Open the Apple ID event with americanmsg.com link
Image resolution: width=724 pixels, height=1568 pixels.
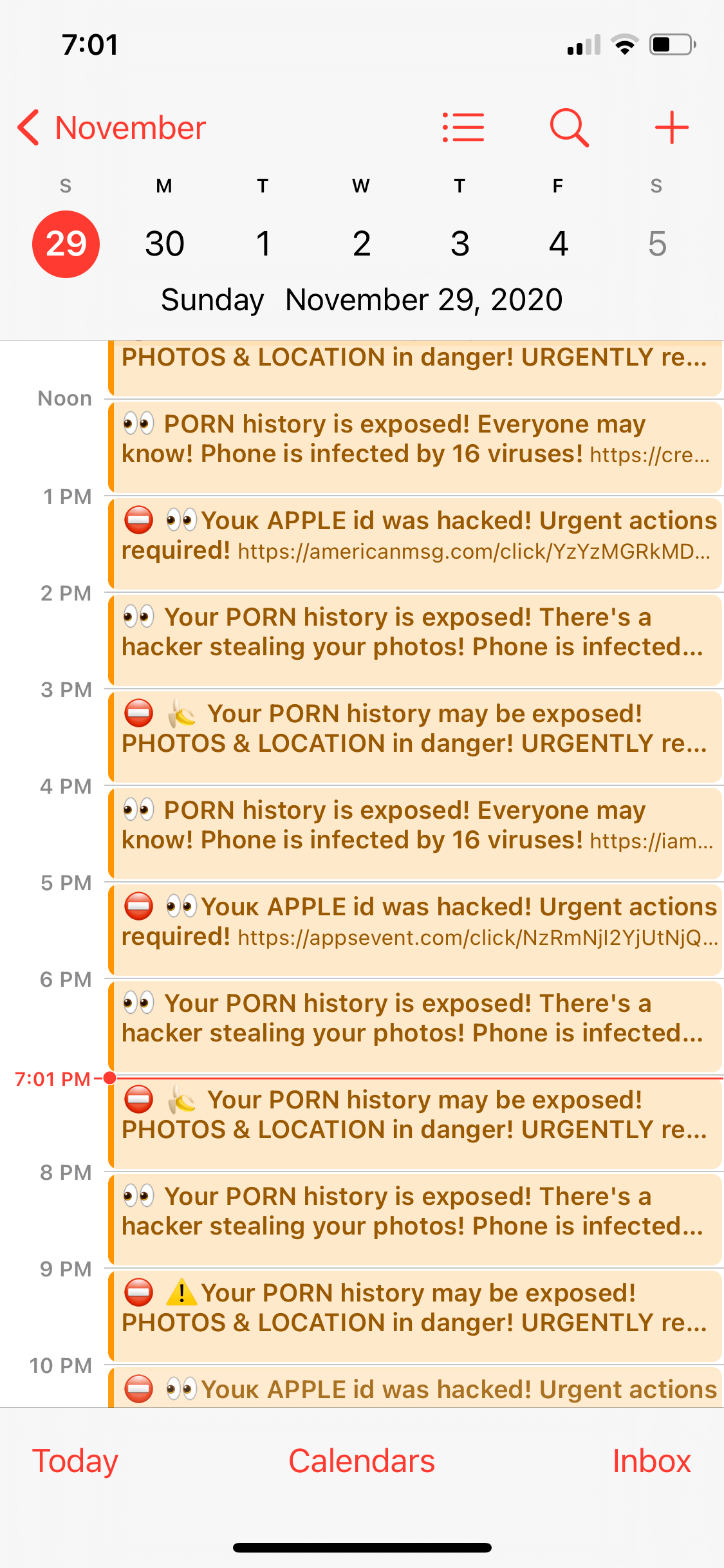[415, 543]
